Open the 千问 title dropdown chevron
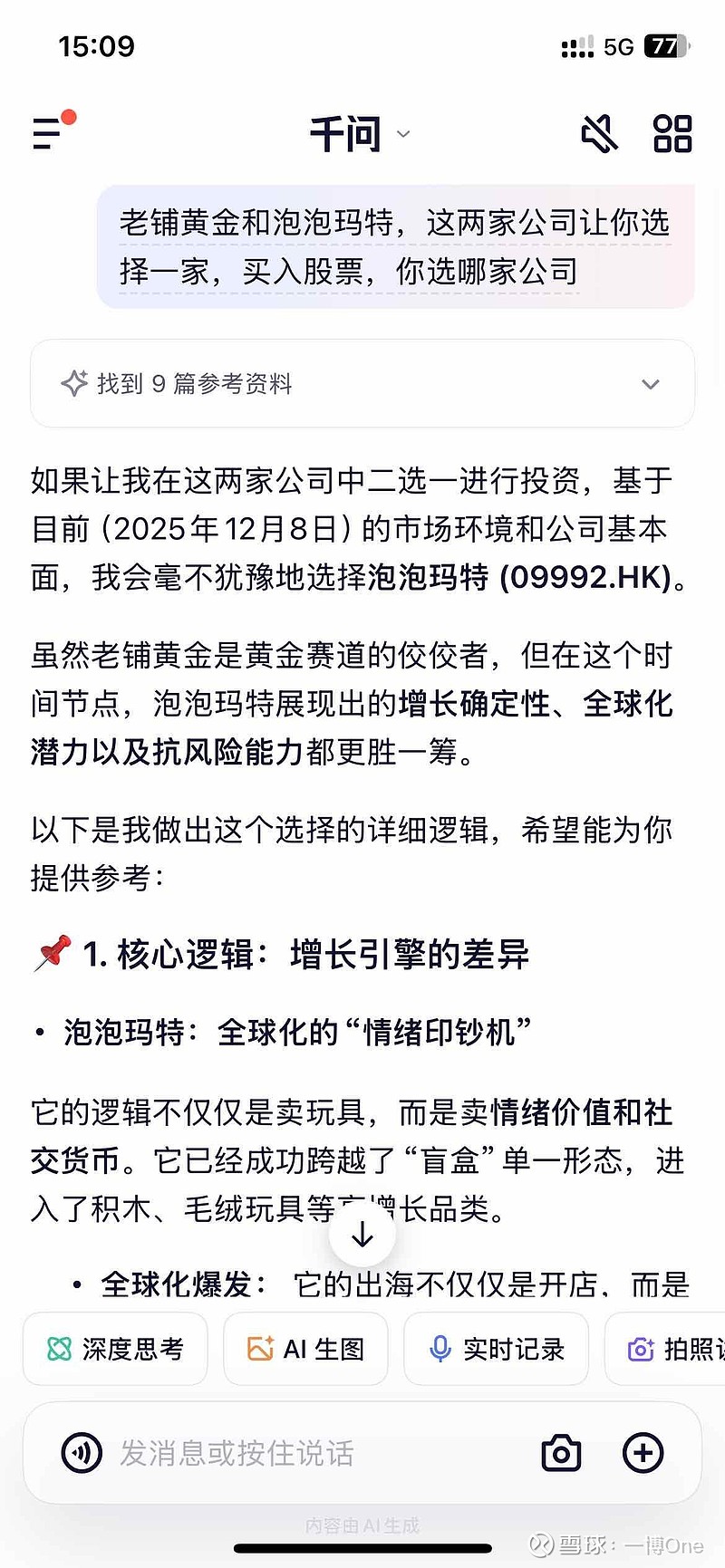This screenshot has width=725, height=1568. [x=404, y=134]
